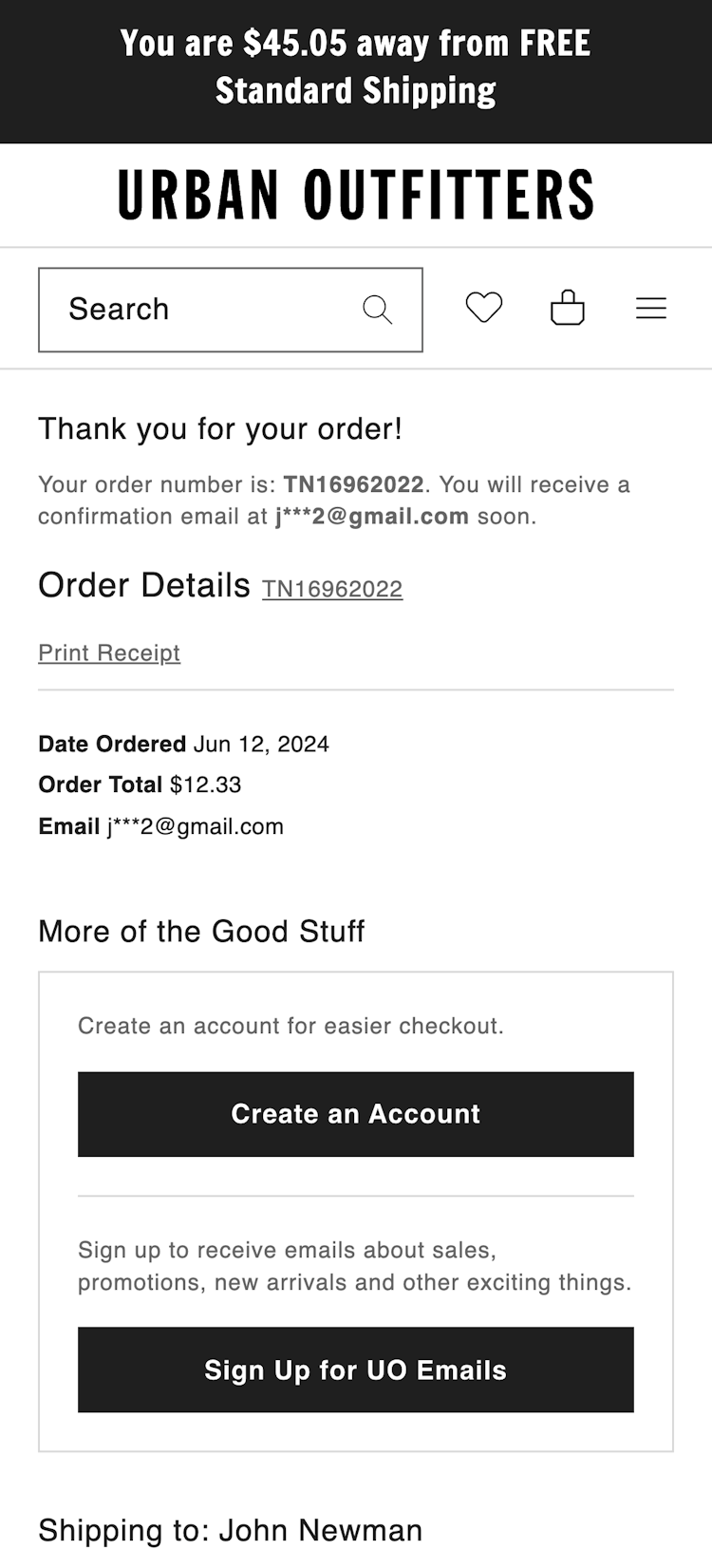Open the shopping bag
This screenshot has width=712, height=1568.
coord(568,308)
